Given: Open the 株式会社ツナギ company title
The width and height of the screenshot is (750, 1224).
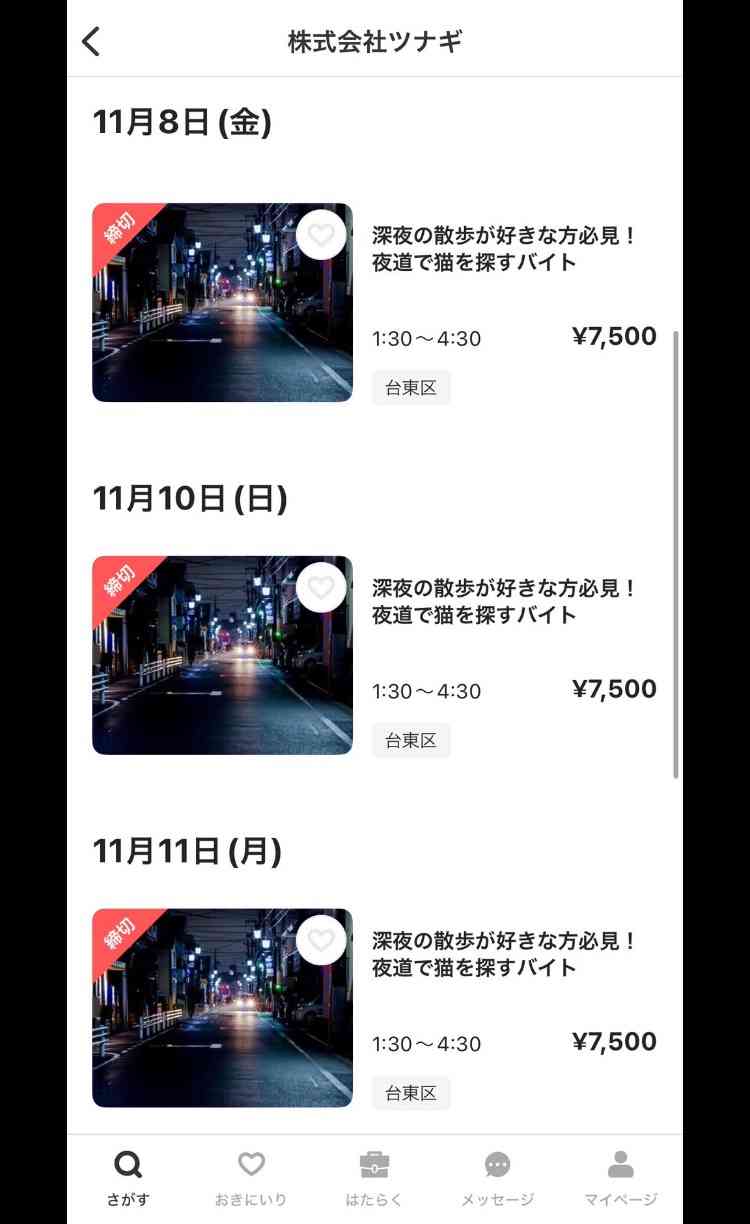Looking at the screenshot, I should point(375,41).
